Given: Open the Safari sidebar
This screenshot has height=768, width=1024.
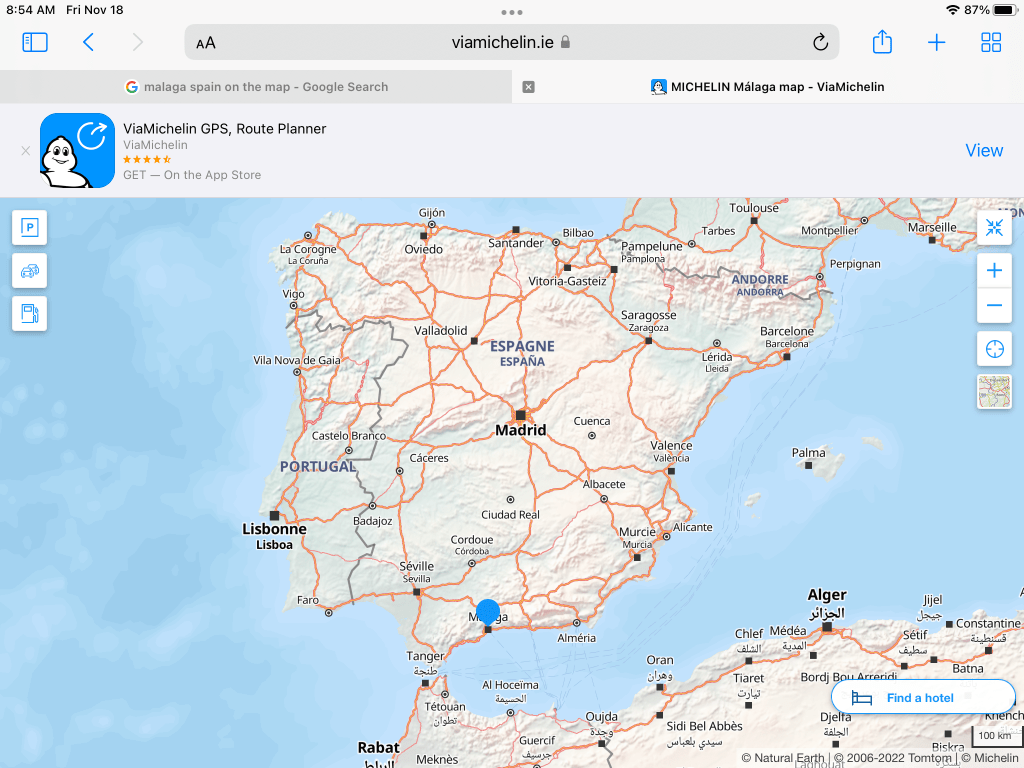Looking at the screenshot, I should pos(35,42).
